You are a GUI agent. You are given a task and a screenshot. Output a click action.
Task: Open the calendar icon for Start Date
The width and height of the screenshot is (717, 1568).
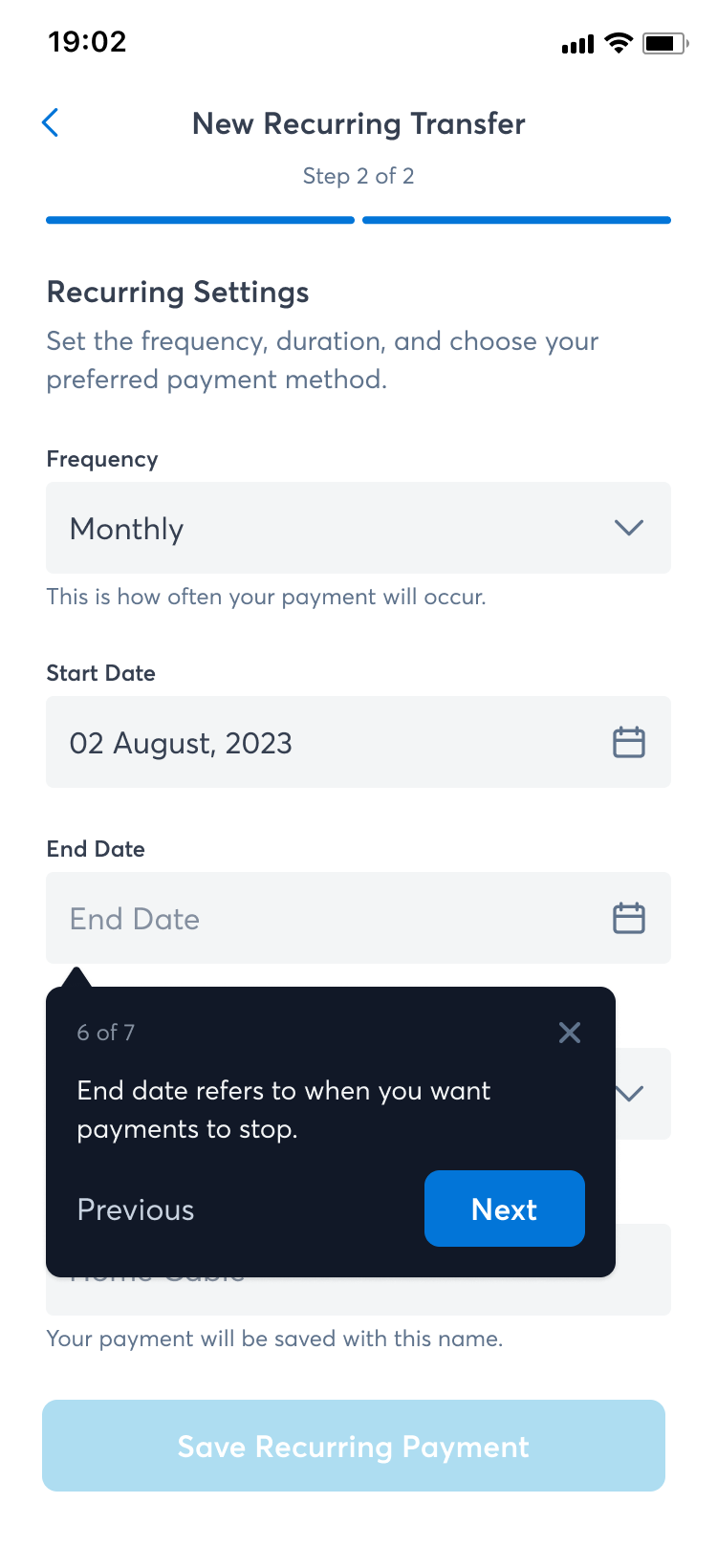pyautogui.click(x=628, y=742)
